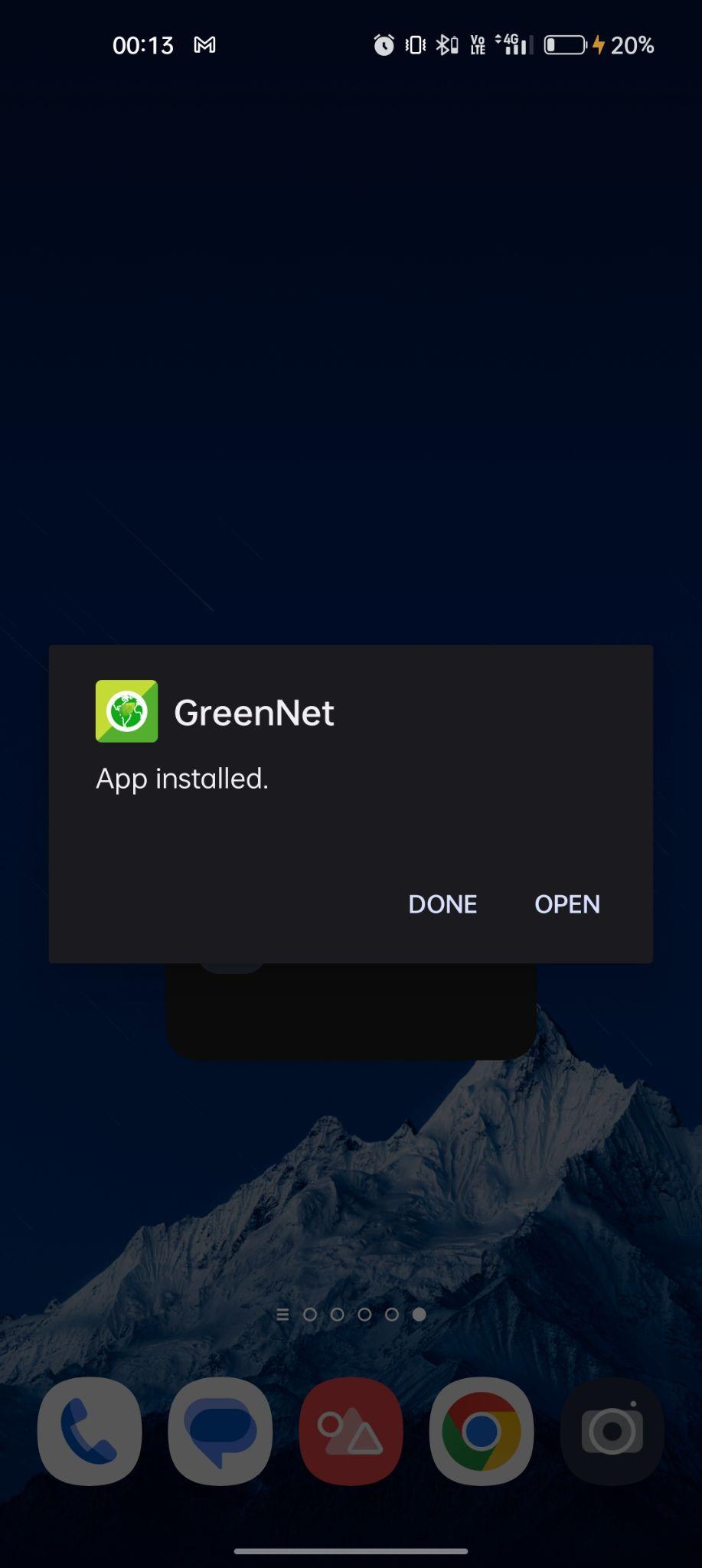Tap the charging battery icon
Screen dimensions: 702x1568
[564, 45]
